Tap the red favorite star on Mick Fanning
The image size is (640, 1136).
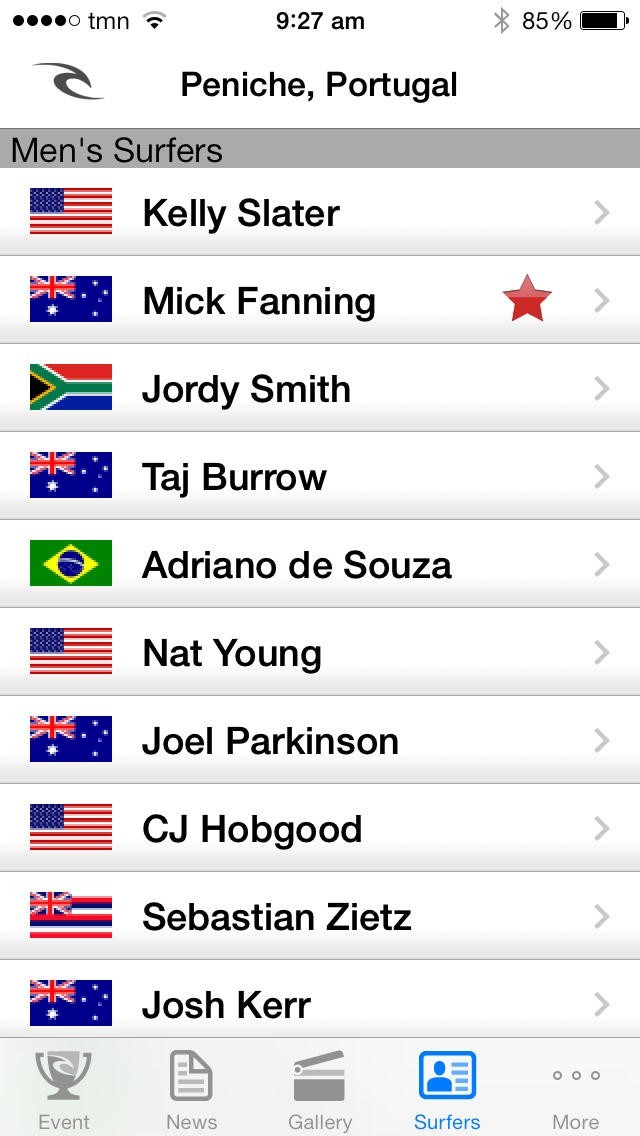coord(527,298)
